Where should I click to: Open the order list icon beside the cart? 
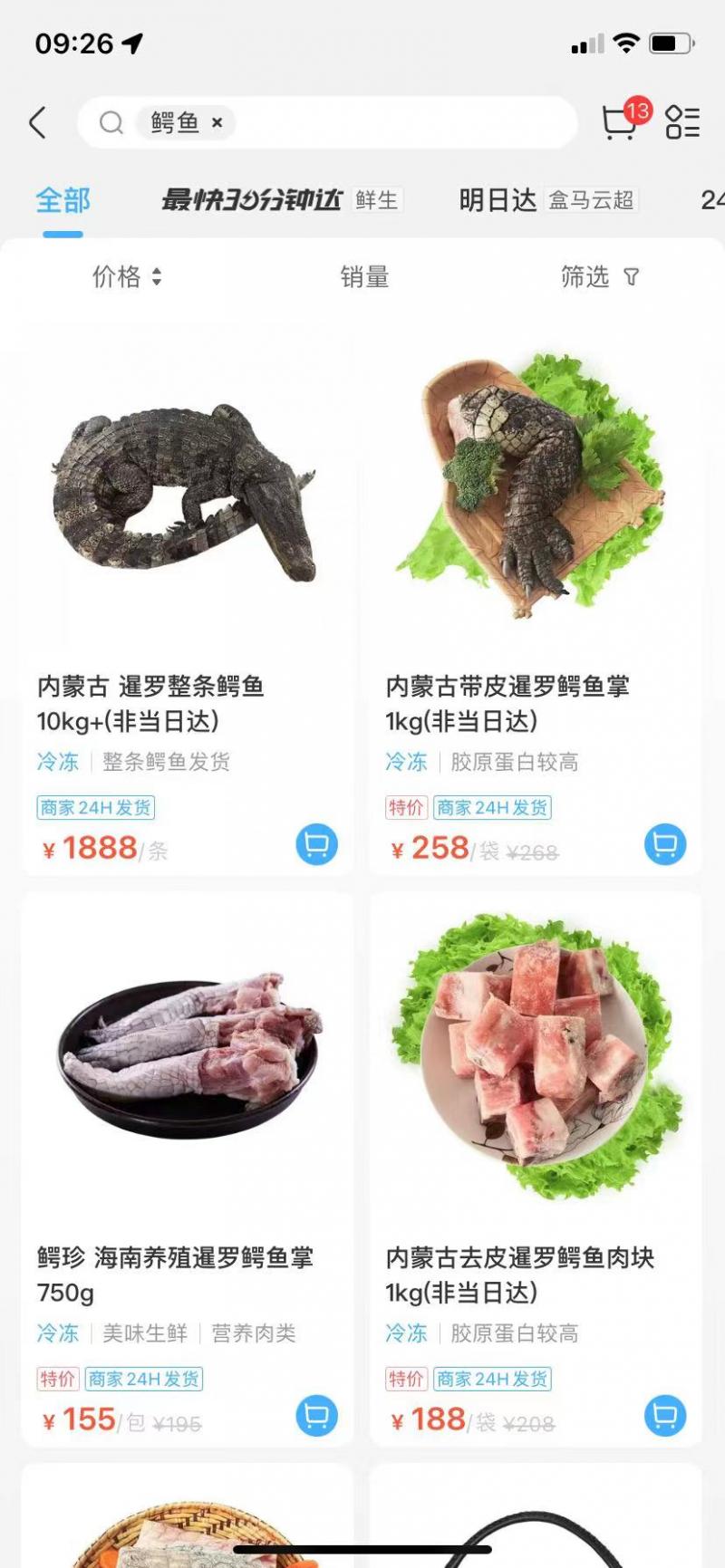(684, 122)
